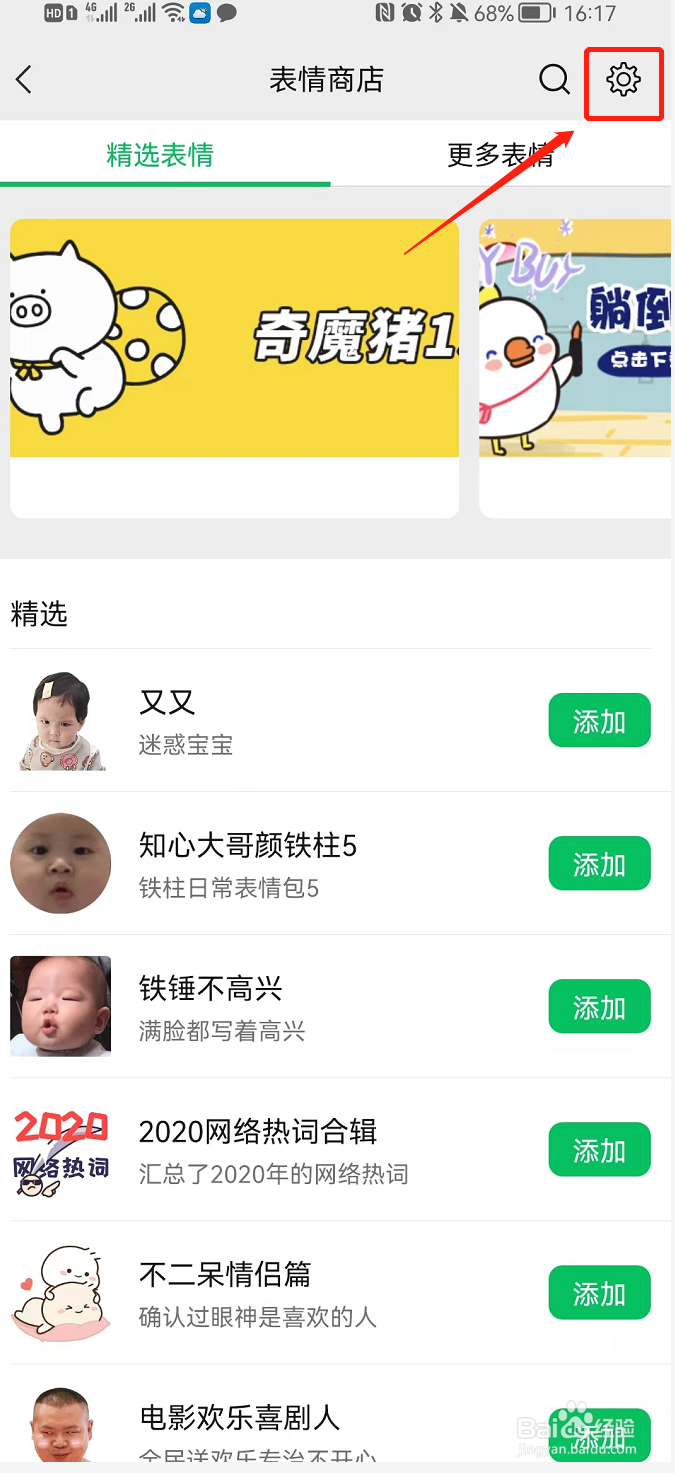
Task: Add 知心大哥颜铁柱5 sticker pack
Action: (x=599, y=864)
